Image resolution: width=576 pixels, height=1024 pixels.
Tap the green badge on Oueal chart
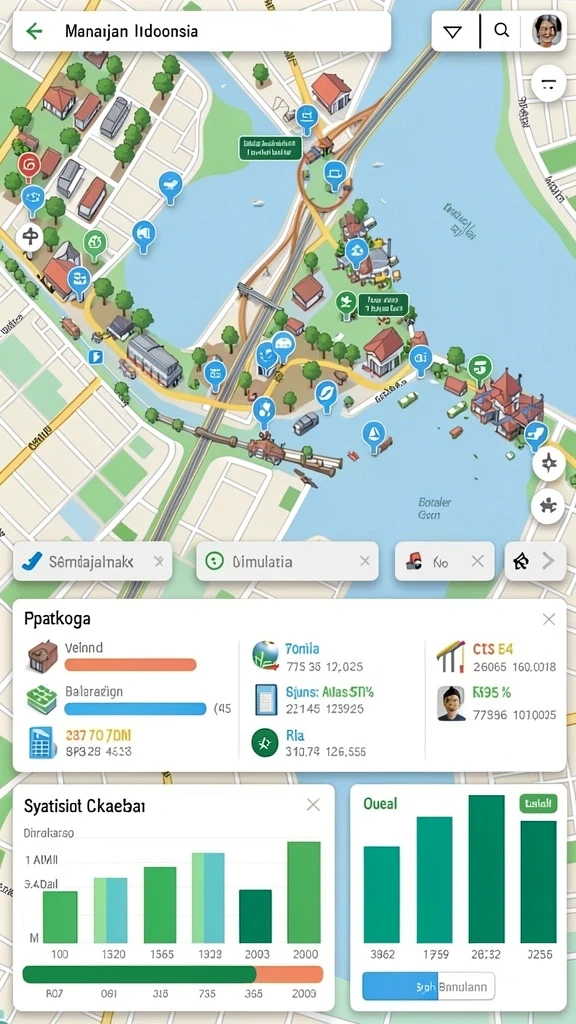click(538, 803)
